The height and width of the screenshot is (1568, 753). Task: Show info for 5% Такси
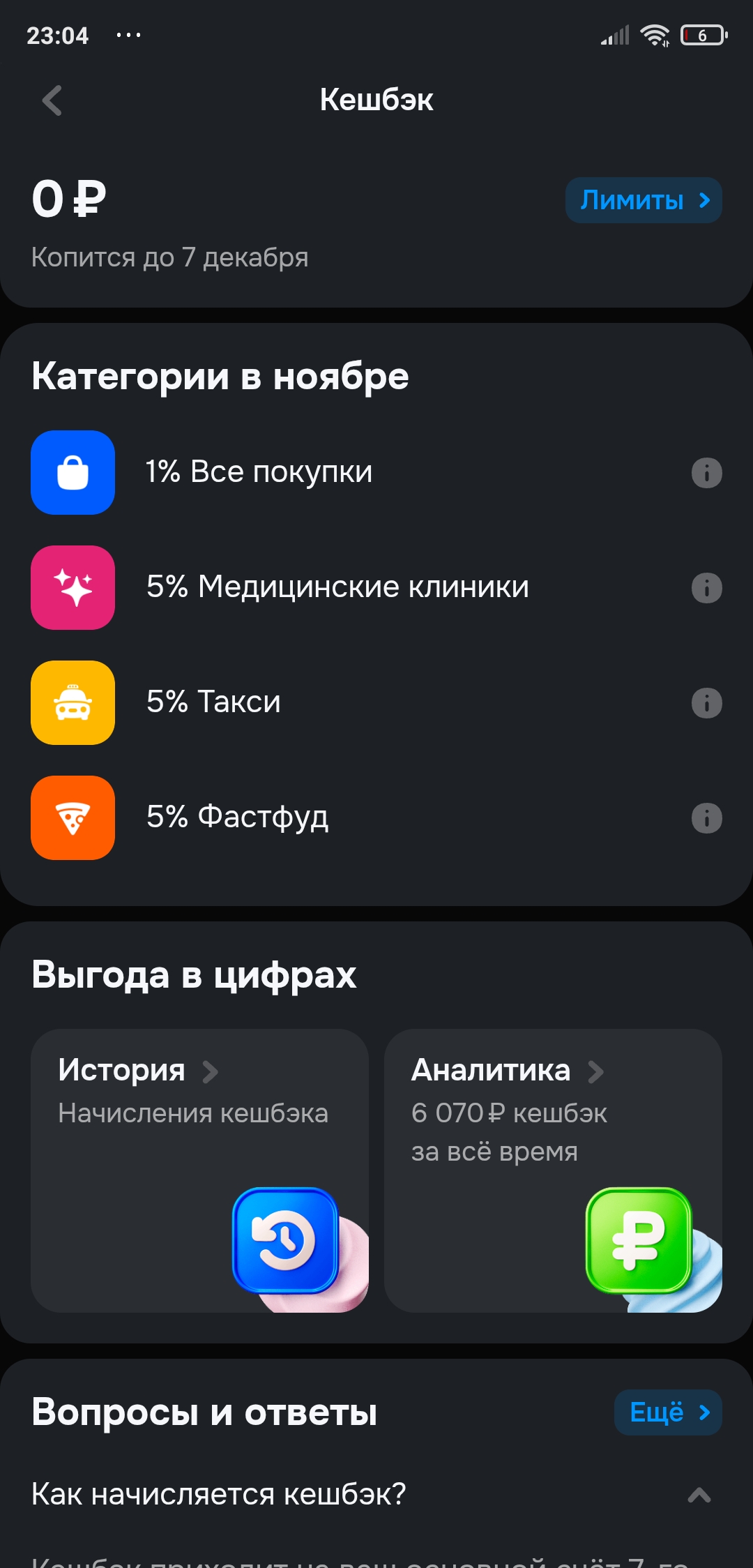click(x=706, y=703)
